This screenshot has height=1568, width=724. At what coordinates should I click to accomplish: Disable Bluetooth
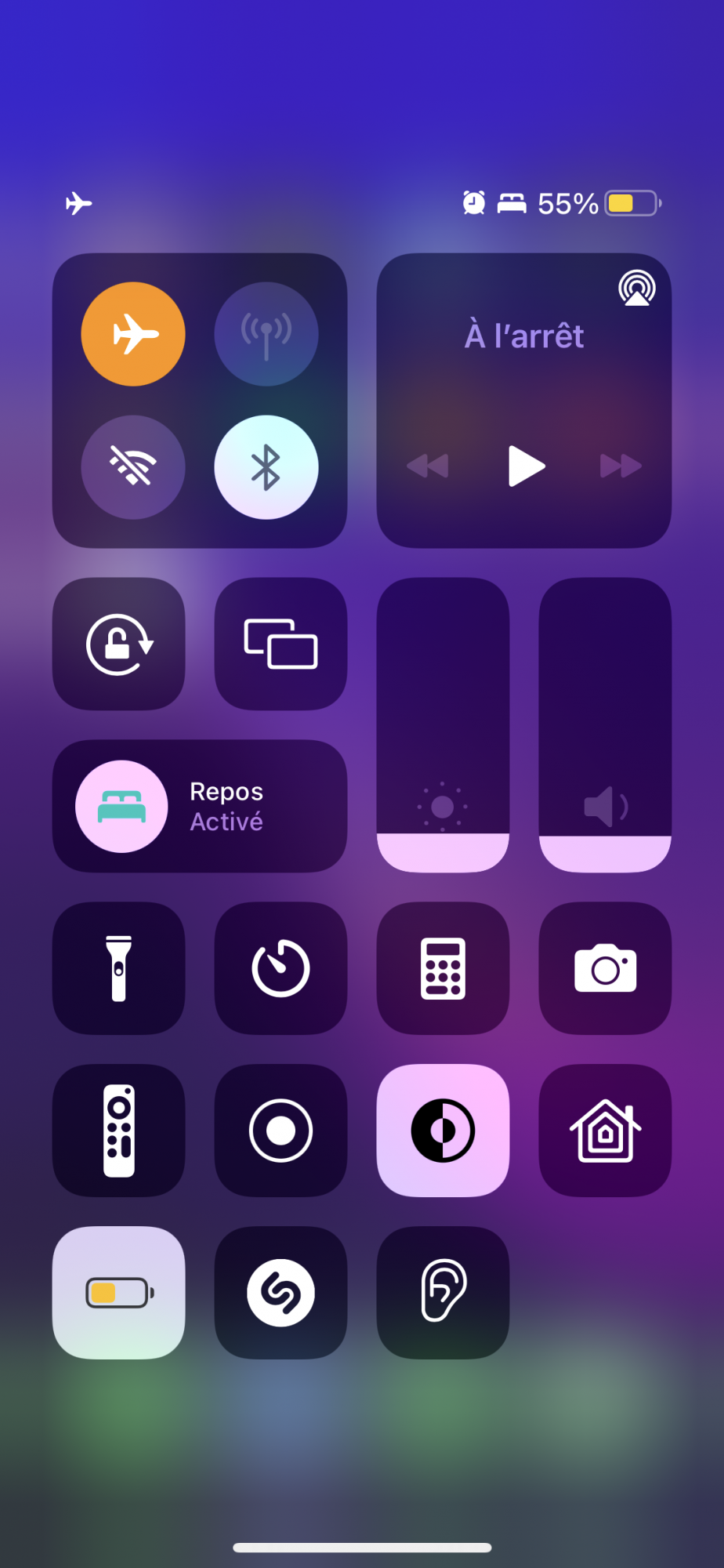[266, 467]
